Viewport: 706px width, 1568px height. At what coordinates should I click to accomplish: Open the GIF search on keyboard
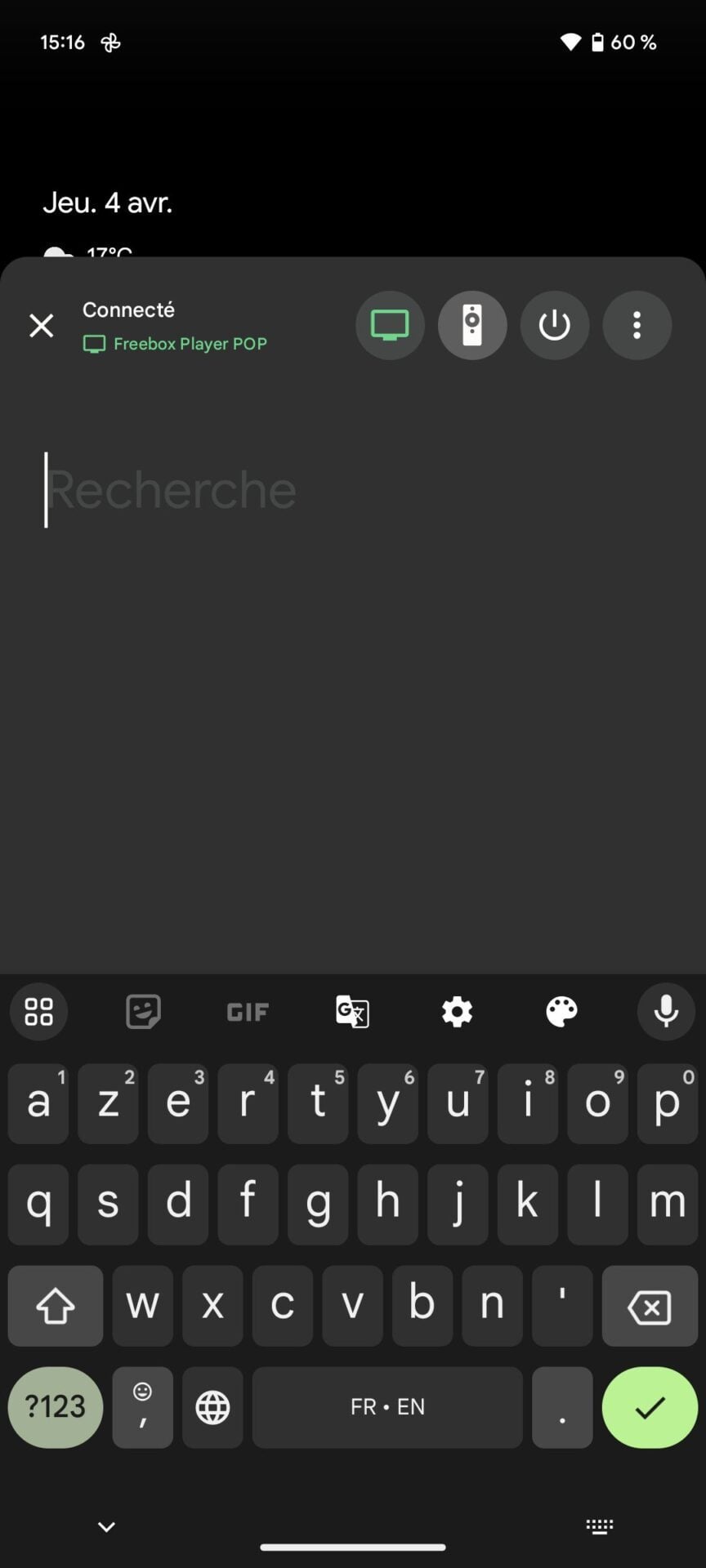coord(248,1013)
